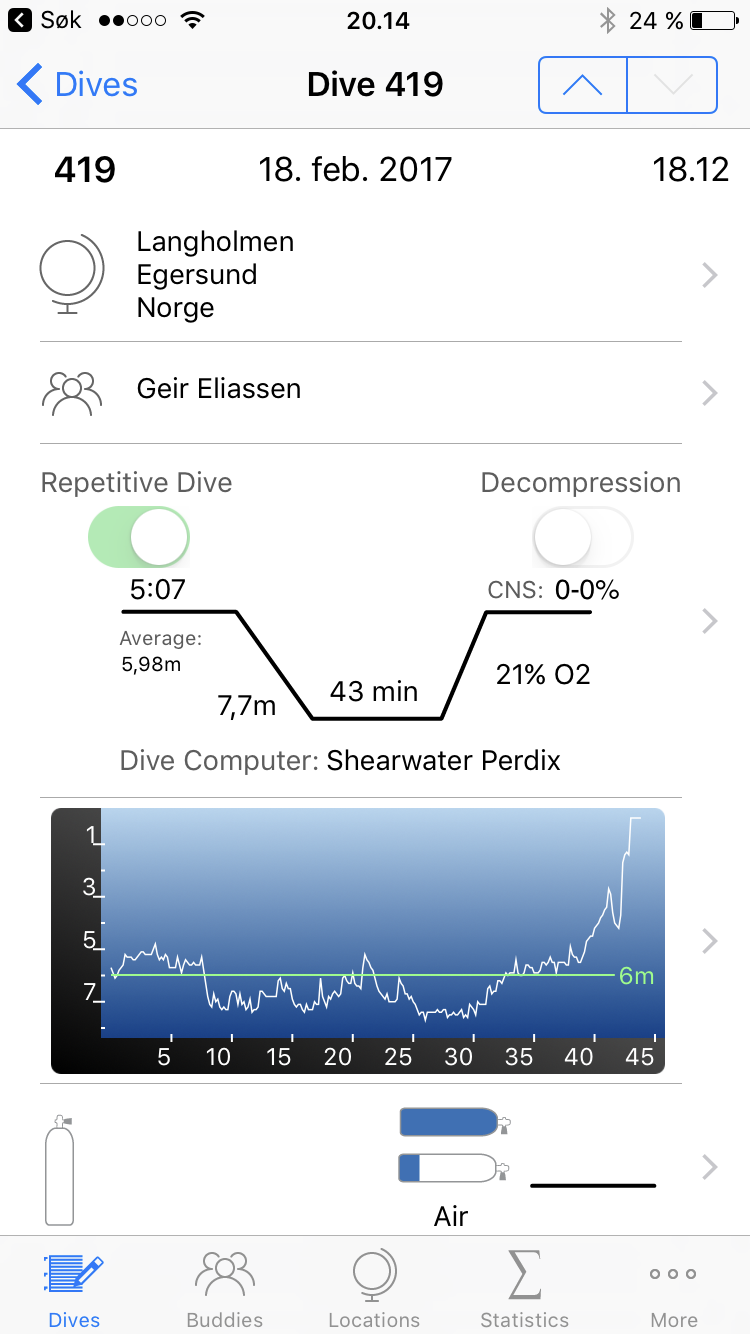
Task: Enable the Decompression switch
Action: [583, 537]
